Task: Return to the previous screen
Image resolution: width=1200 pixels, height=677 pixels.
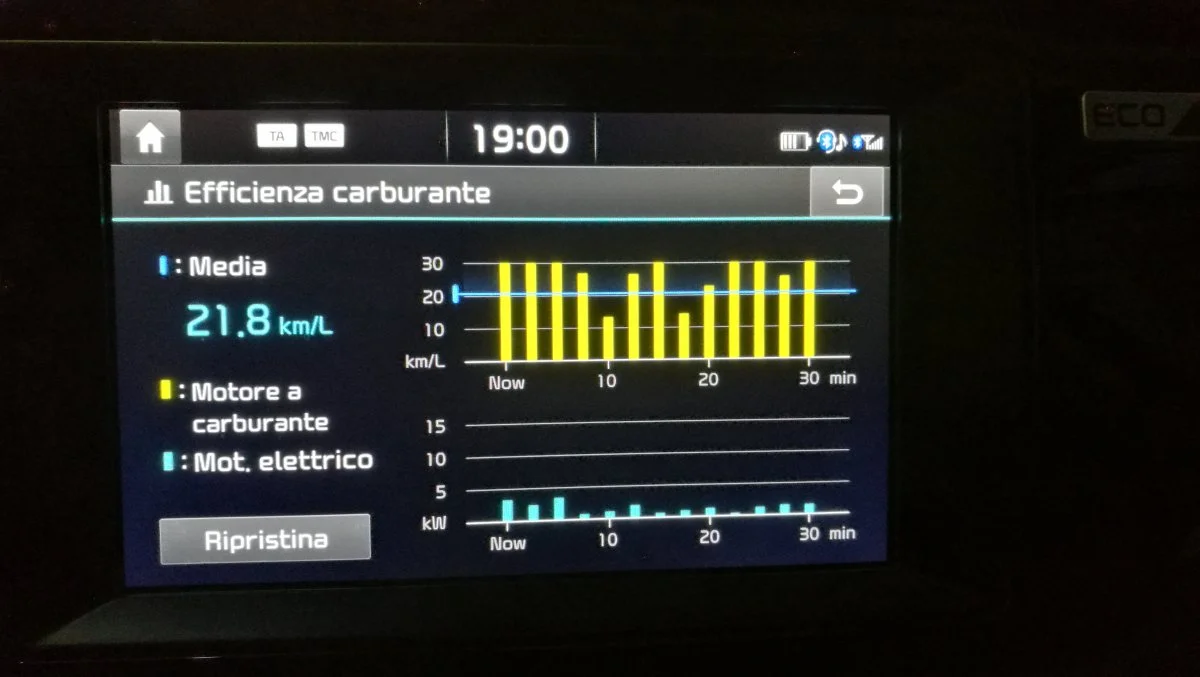Action: [846, 193]
